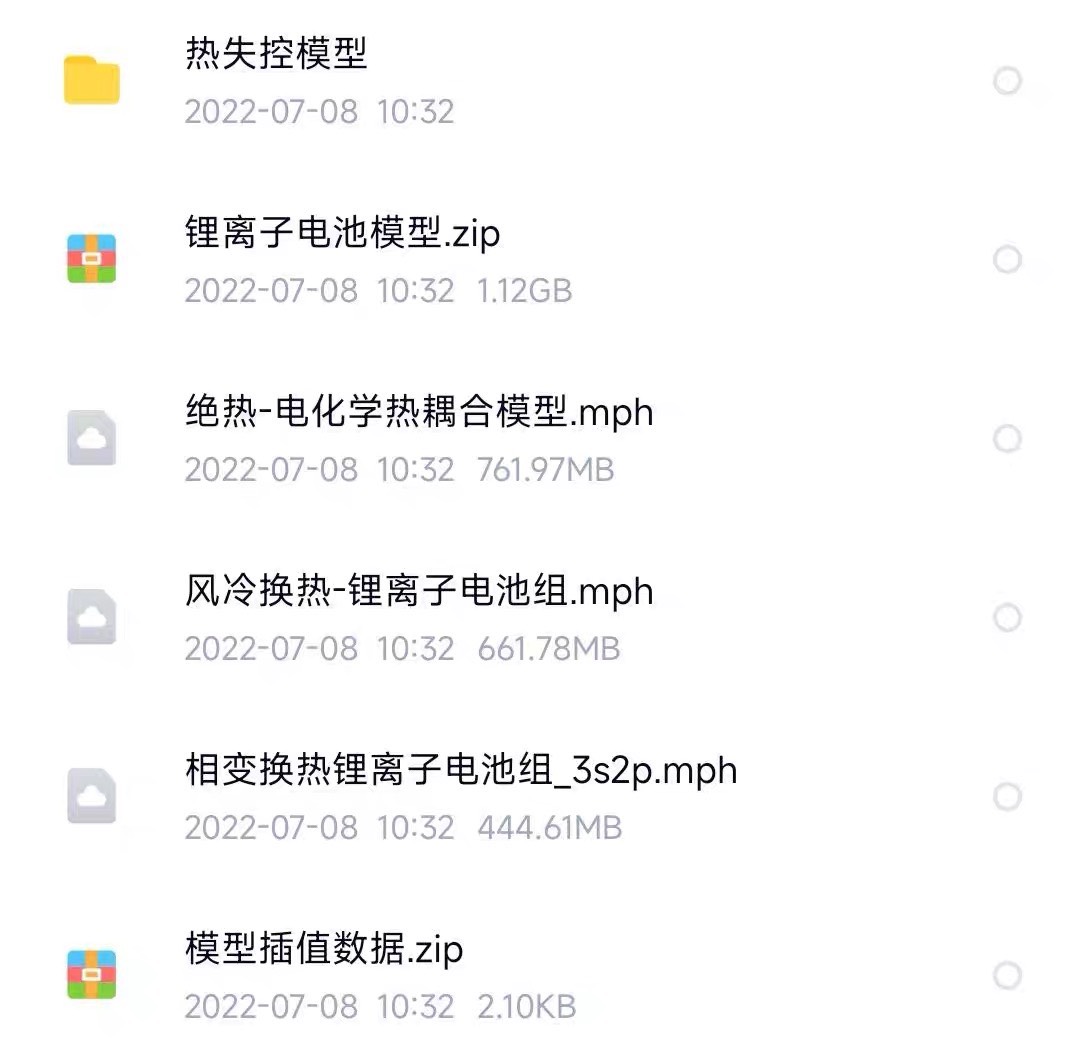Mark 风冷换热-锂离子电池组.mph as selected
The image size is (1080, 1042).
[x=1007, y=618]
